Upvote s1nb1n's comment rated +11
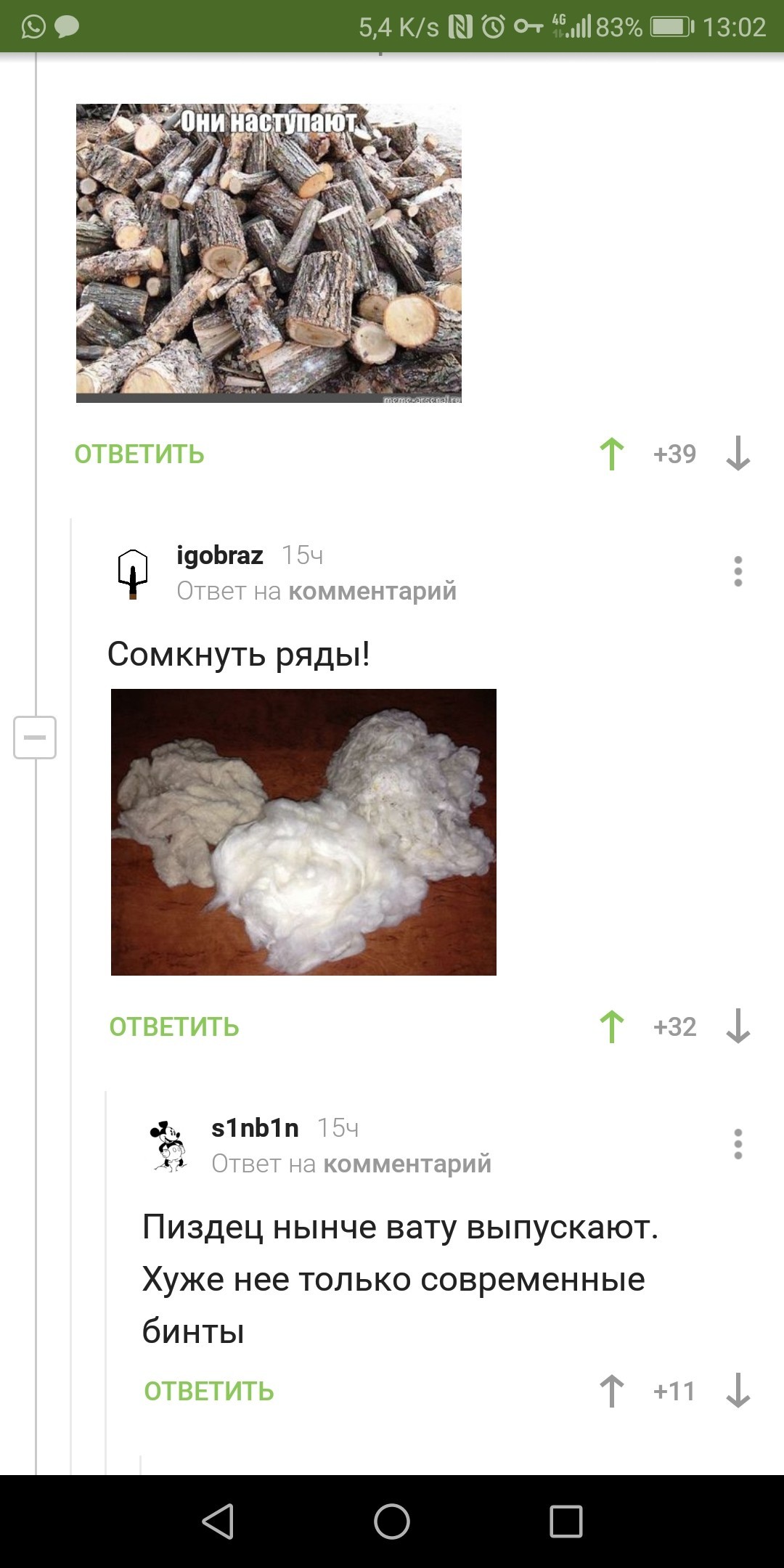This screenshot has height=1568, width=784. [x=612, y=1391]
